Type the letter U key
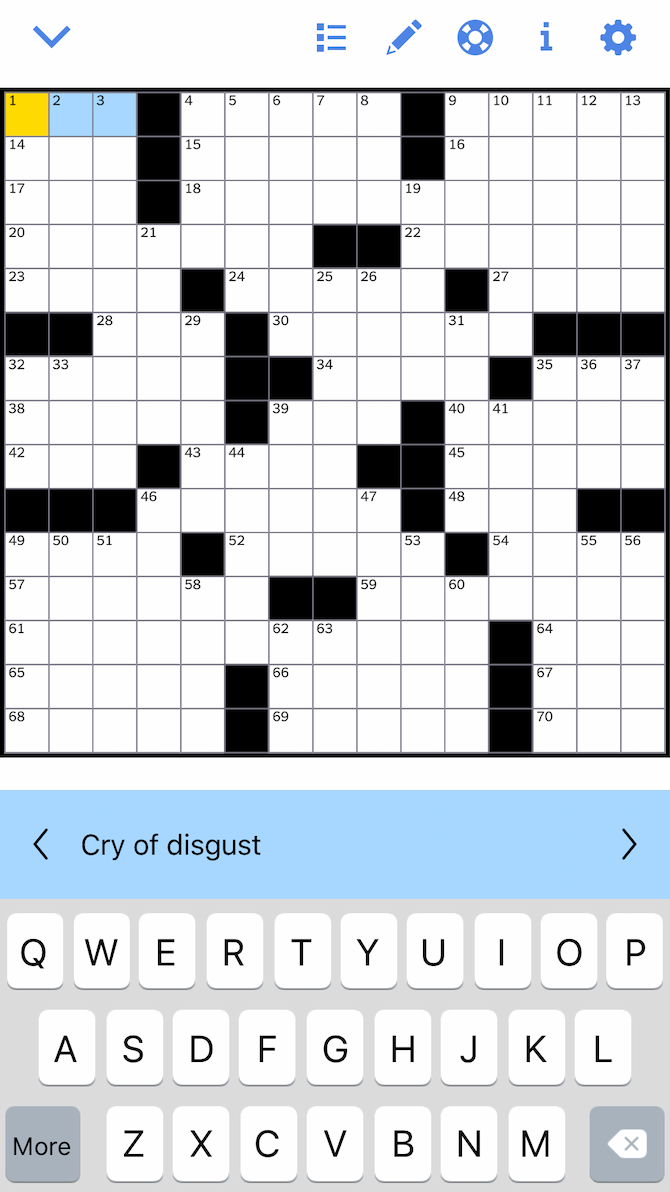 coord(434,952)
